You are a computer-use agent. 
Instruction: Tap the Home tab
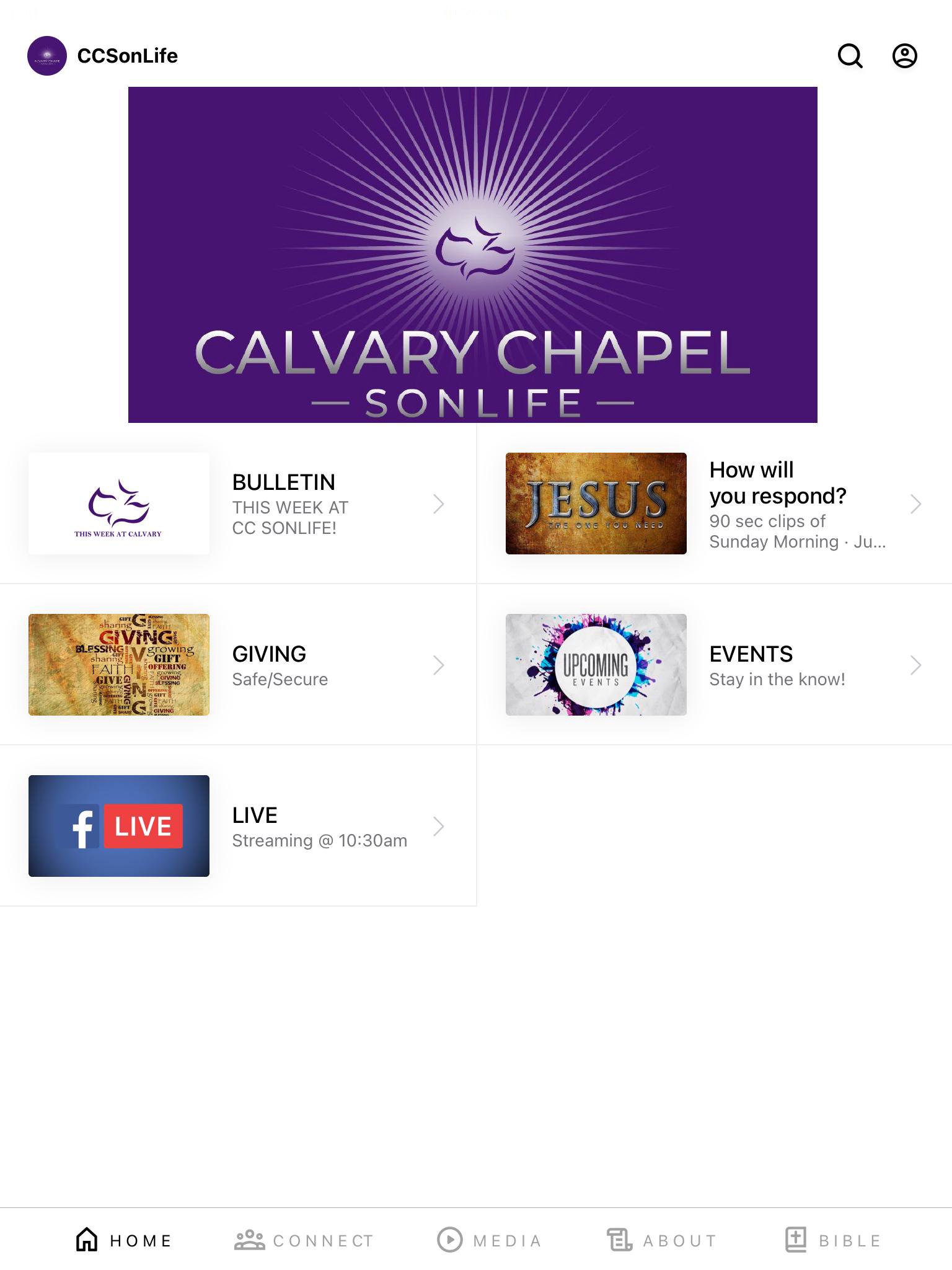123,1240
